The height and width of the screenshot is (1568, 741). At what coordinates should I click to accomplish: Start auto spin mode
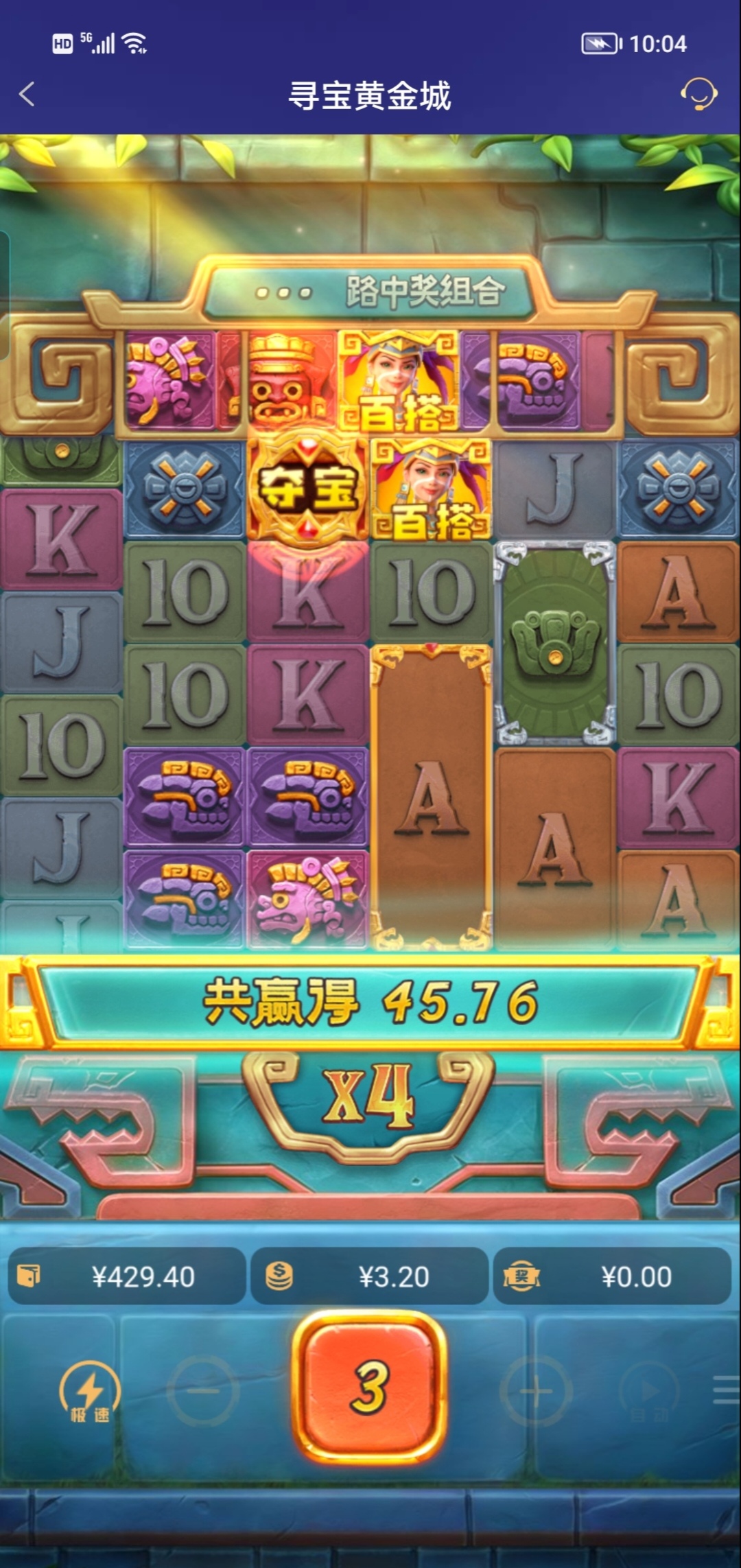coord(648,1392)
